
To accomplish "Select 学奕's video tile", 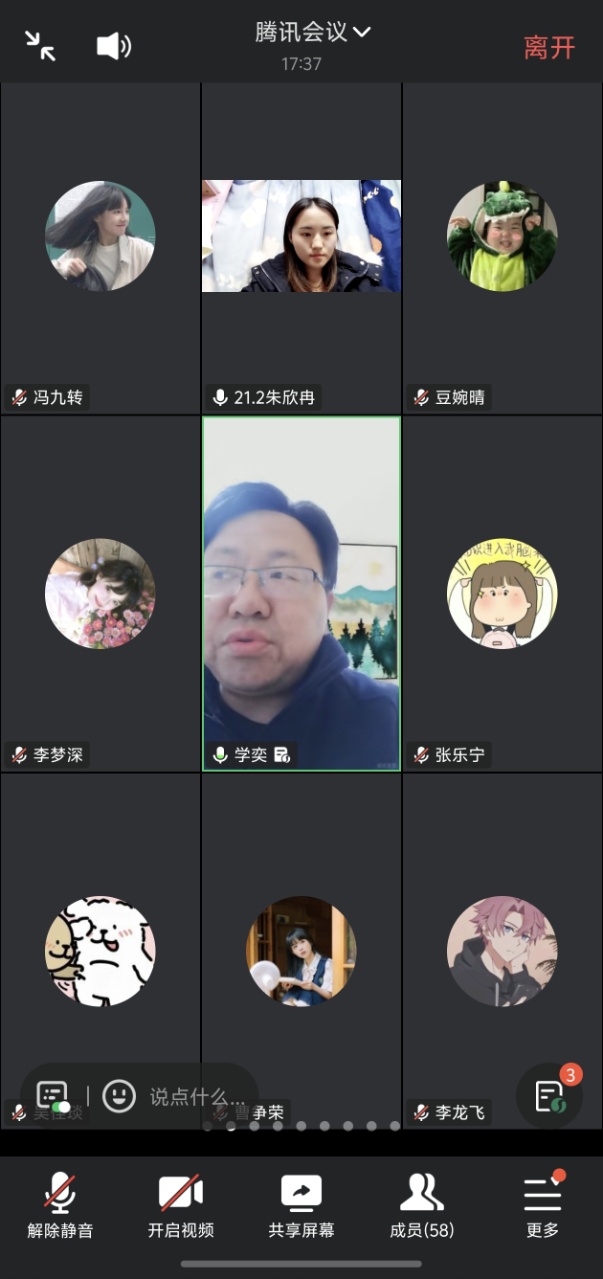I will (301, 592).
